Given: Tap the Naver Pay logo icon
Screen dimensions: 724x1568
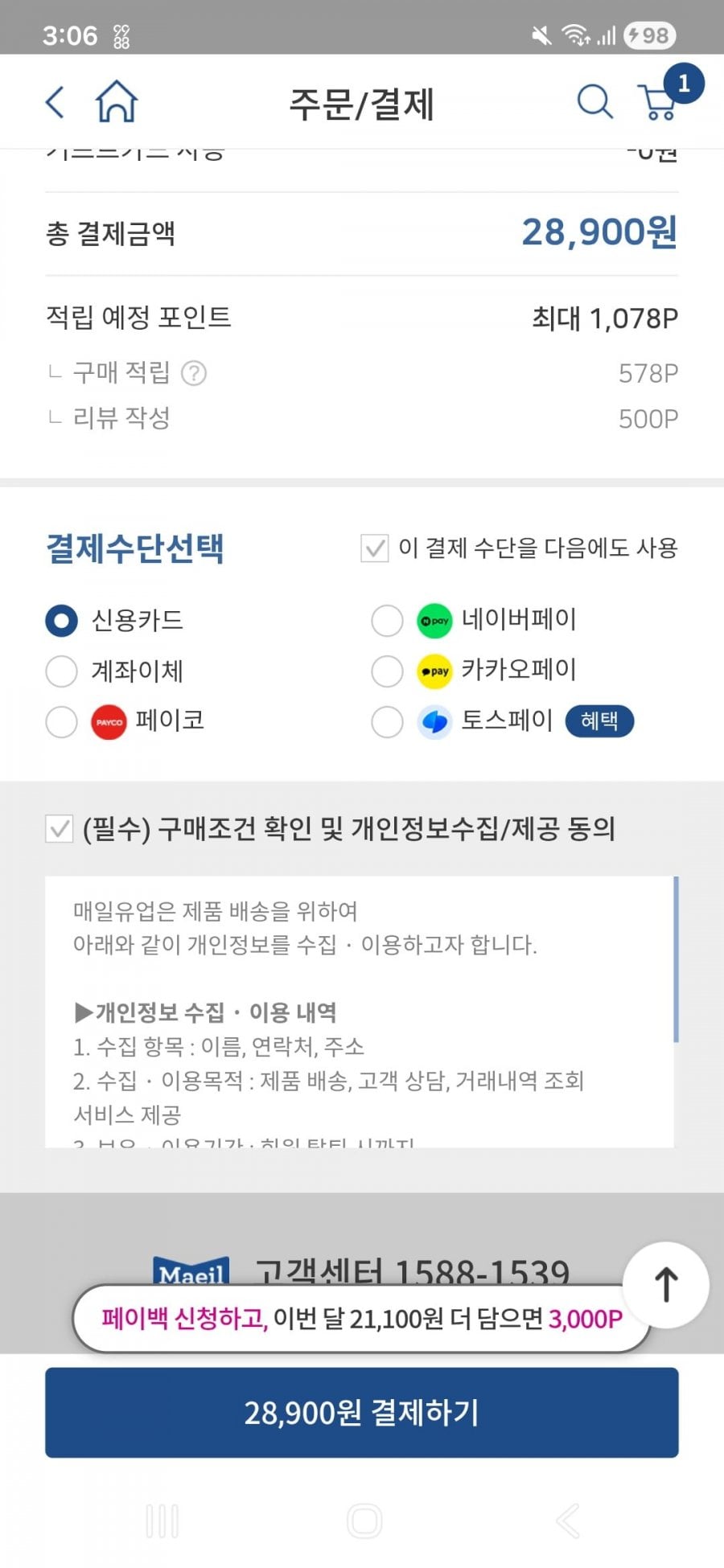Looking at the screenshot, I should point(434,620).
